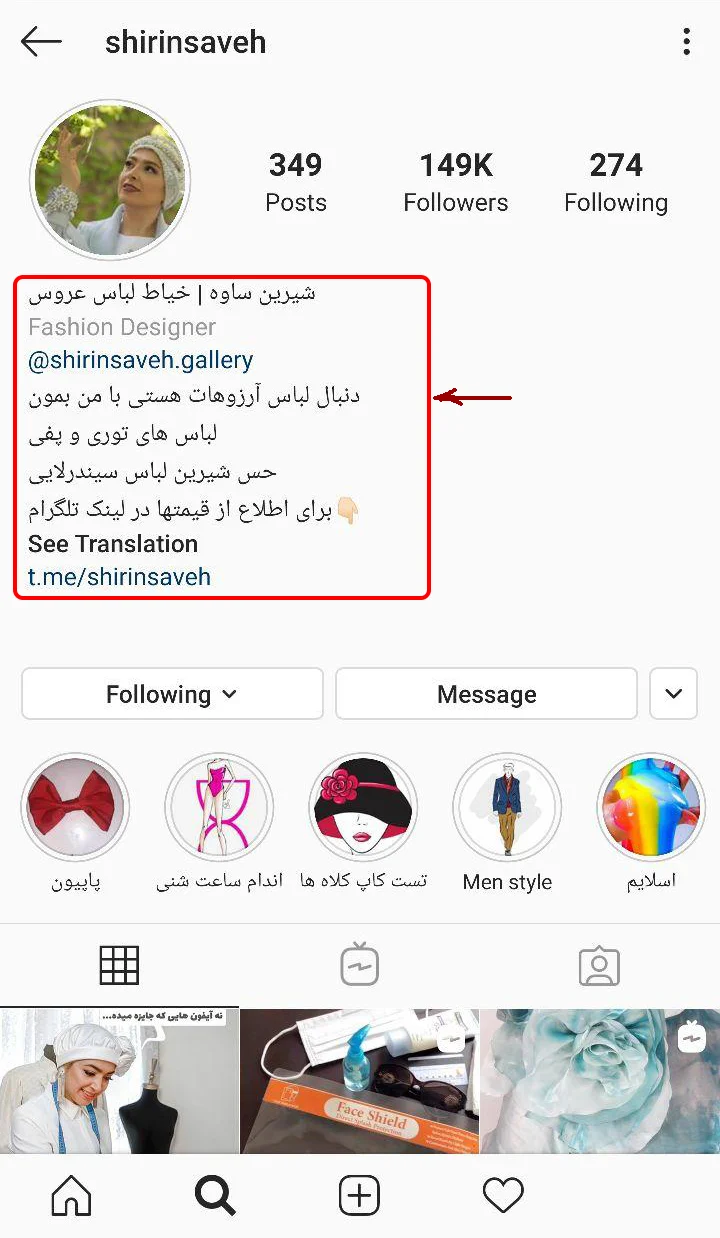This screenshot has height=1238, width=720.
Task: Tap the Following button
Action: [172, 694]
